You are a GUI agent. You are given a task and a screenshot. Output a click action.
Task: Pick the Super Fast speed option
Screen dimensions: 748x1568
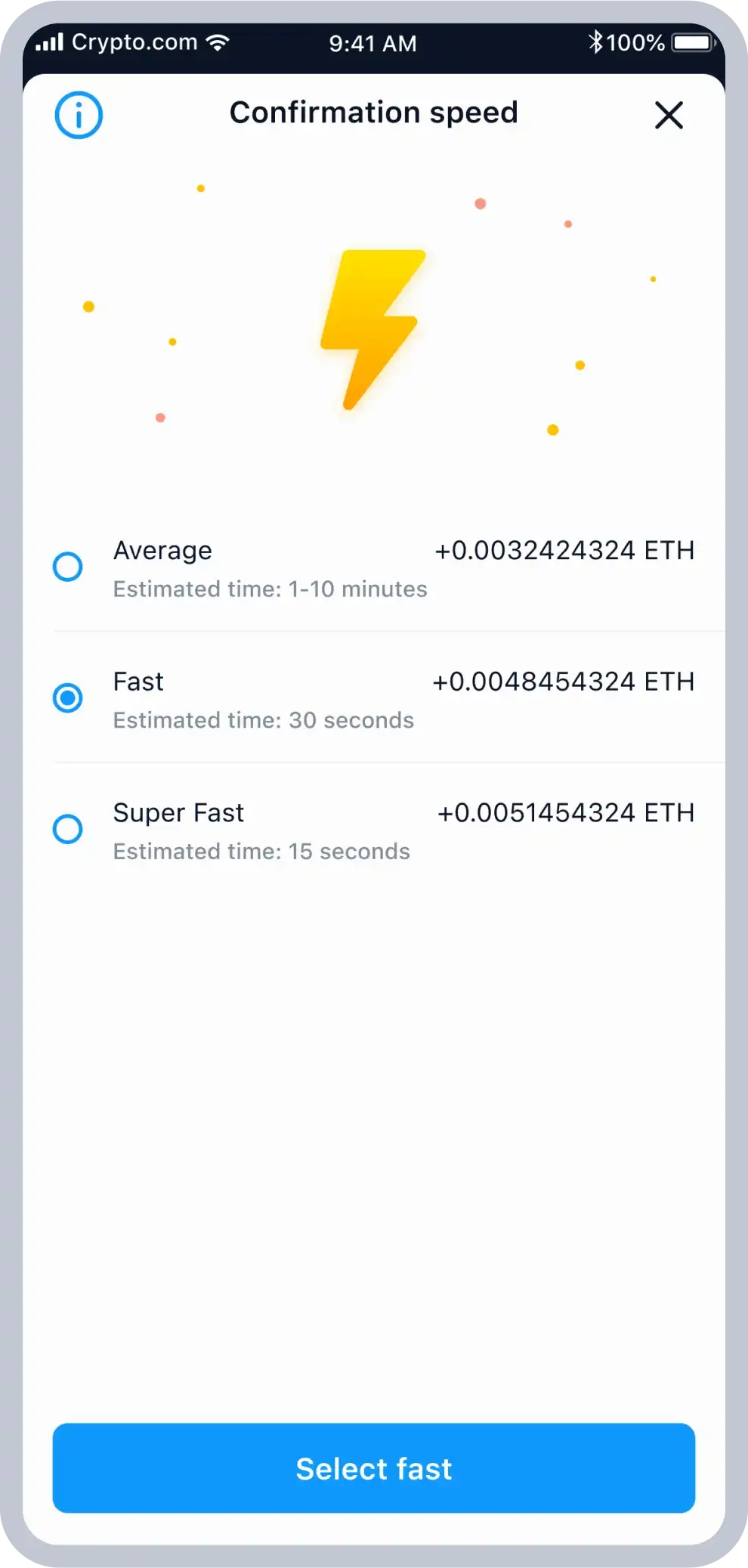[68, 829]
